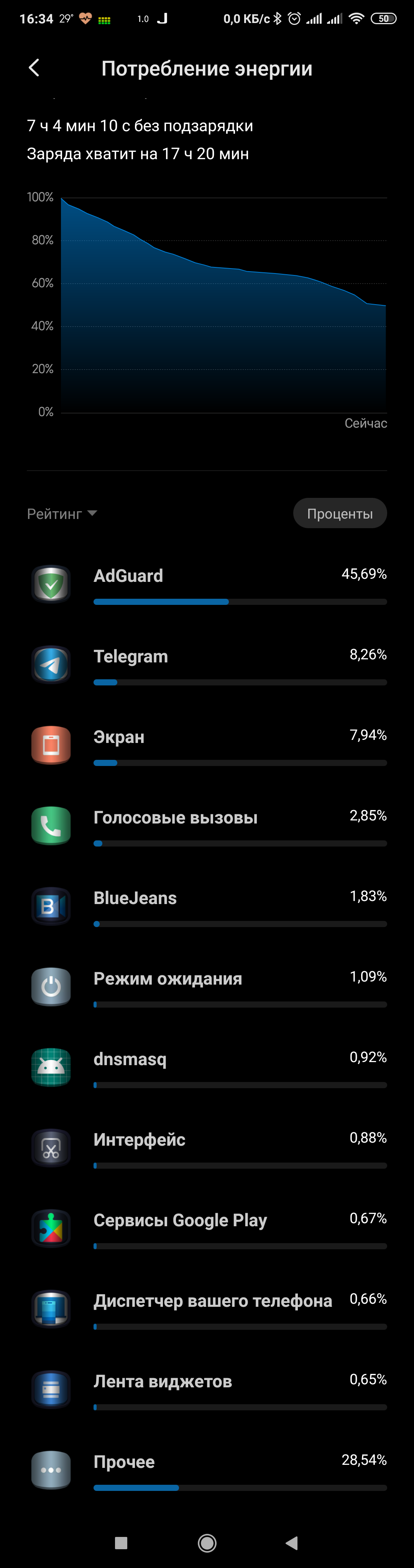View Экран power consumption details
Viewport: 414px width, 1568px height.
point(207,745)
